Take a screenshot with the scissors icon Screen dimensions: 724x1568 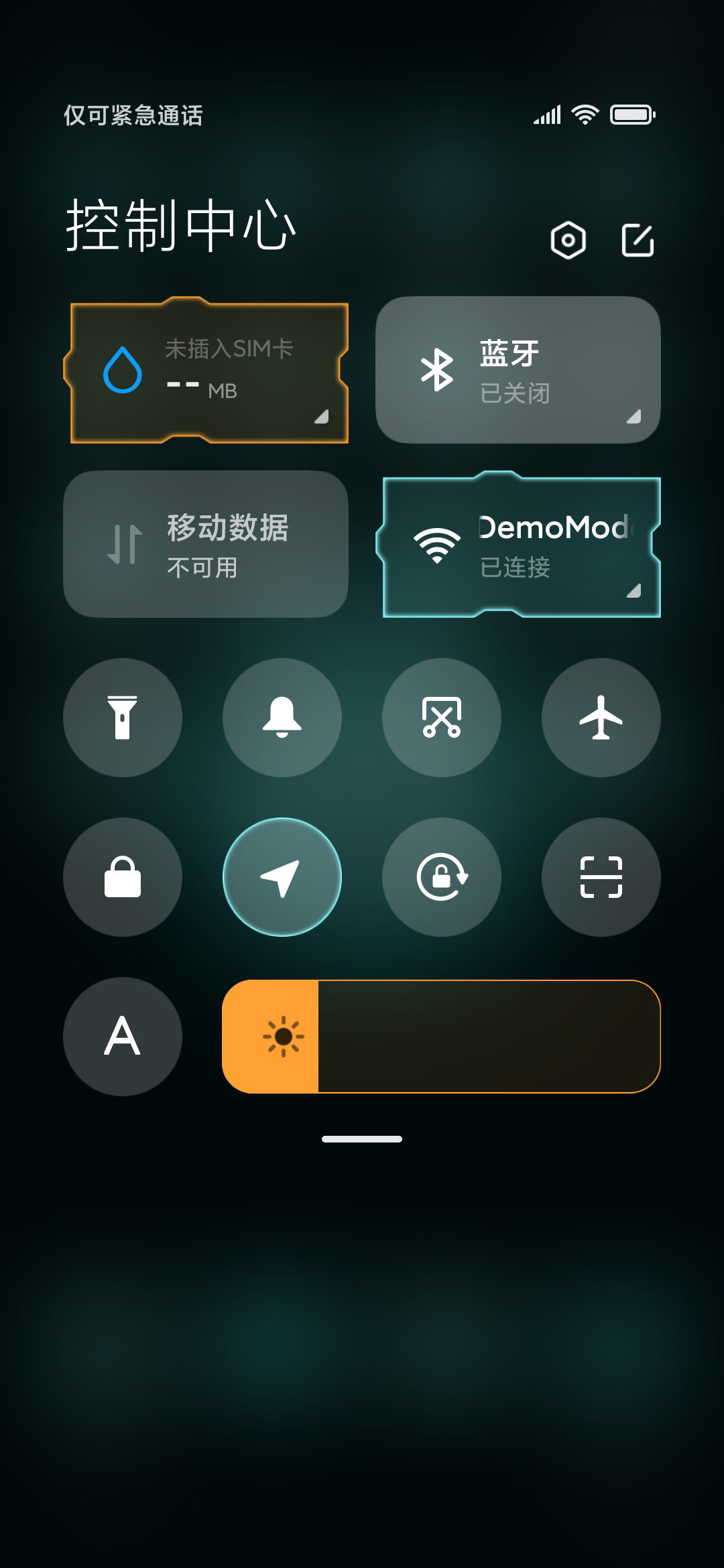coord(442,718)
